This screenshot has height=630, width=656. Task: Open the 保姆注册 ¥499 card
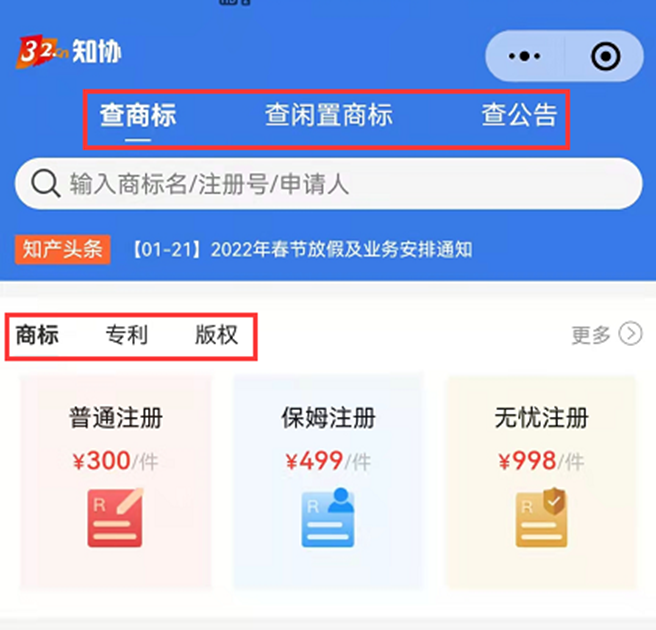(x=328, y=480)
